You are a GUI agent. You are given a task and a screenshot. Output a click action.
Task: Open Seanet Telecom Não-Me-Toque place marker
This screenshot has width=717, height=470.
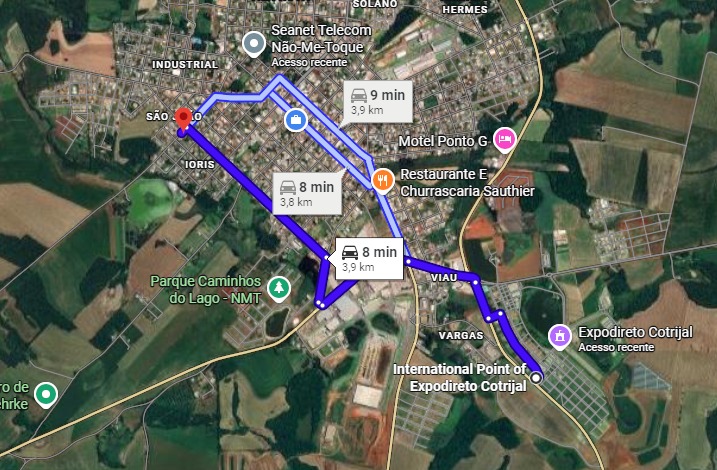click(255, 44)
